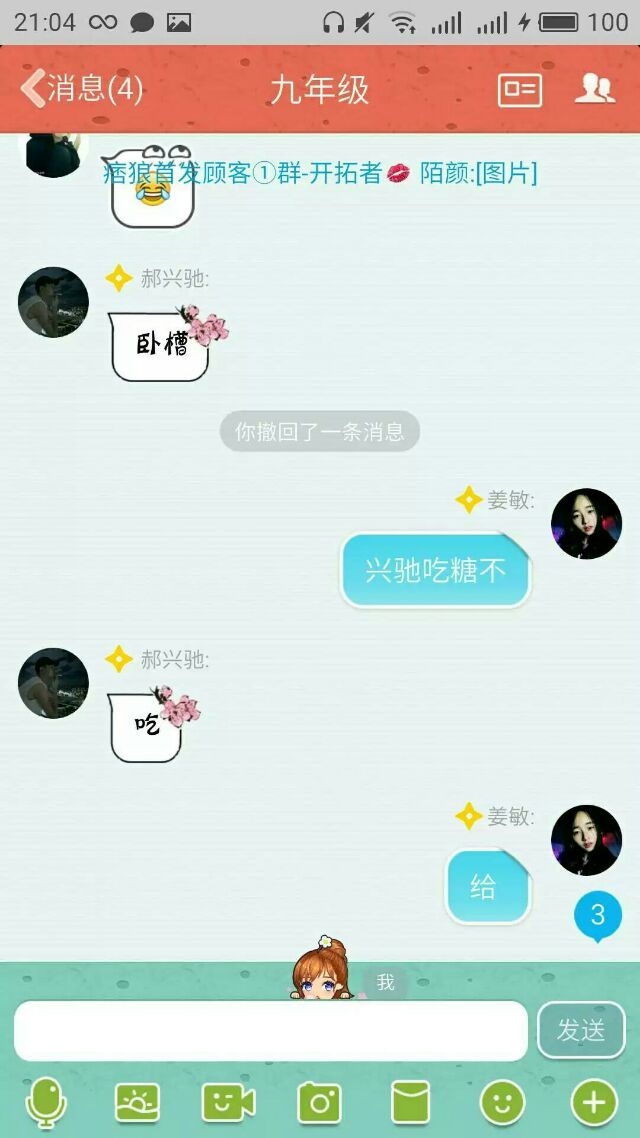The width and height of the screenshot is (640, 1138).
Task: Open the group members icon
Action: coord(594,89)
